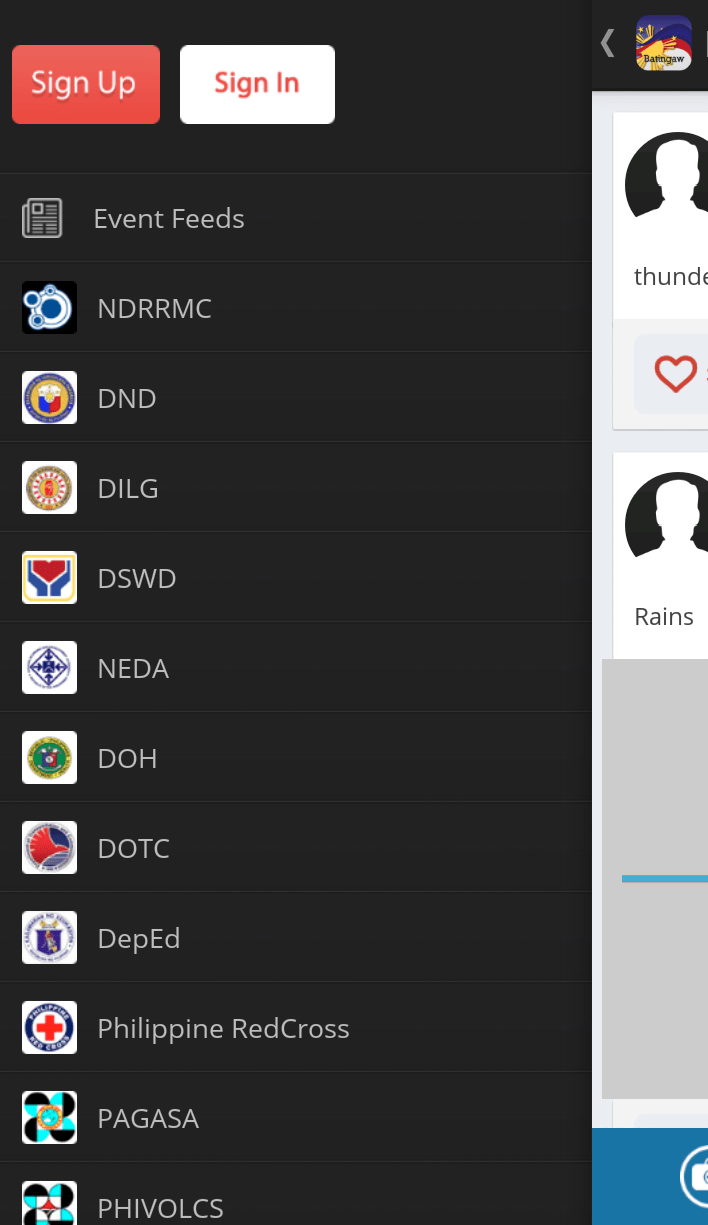Open the NDRRMC feed
Image resolution: width=708 pixels, height=1225 pixels.
point(154,308)
